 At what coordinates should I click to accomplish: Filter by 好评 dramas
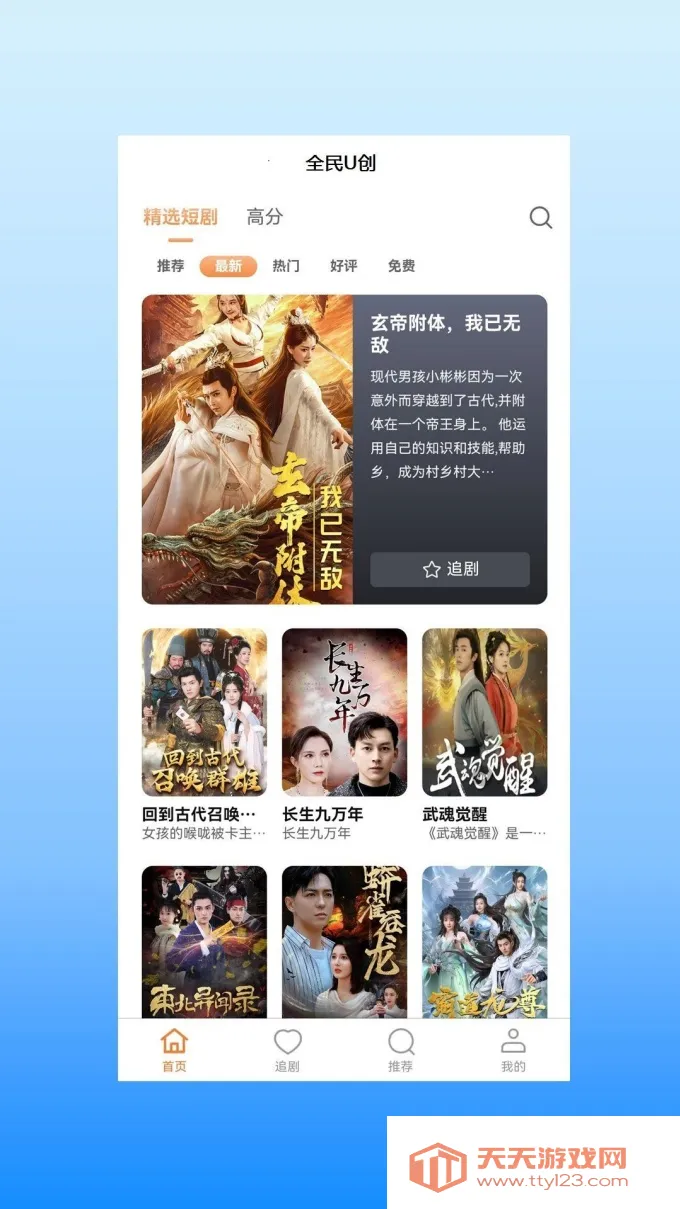[344, 266]
